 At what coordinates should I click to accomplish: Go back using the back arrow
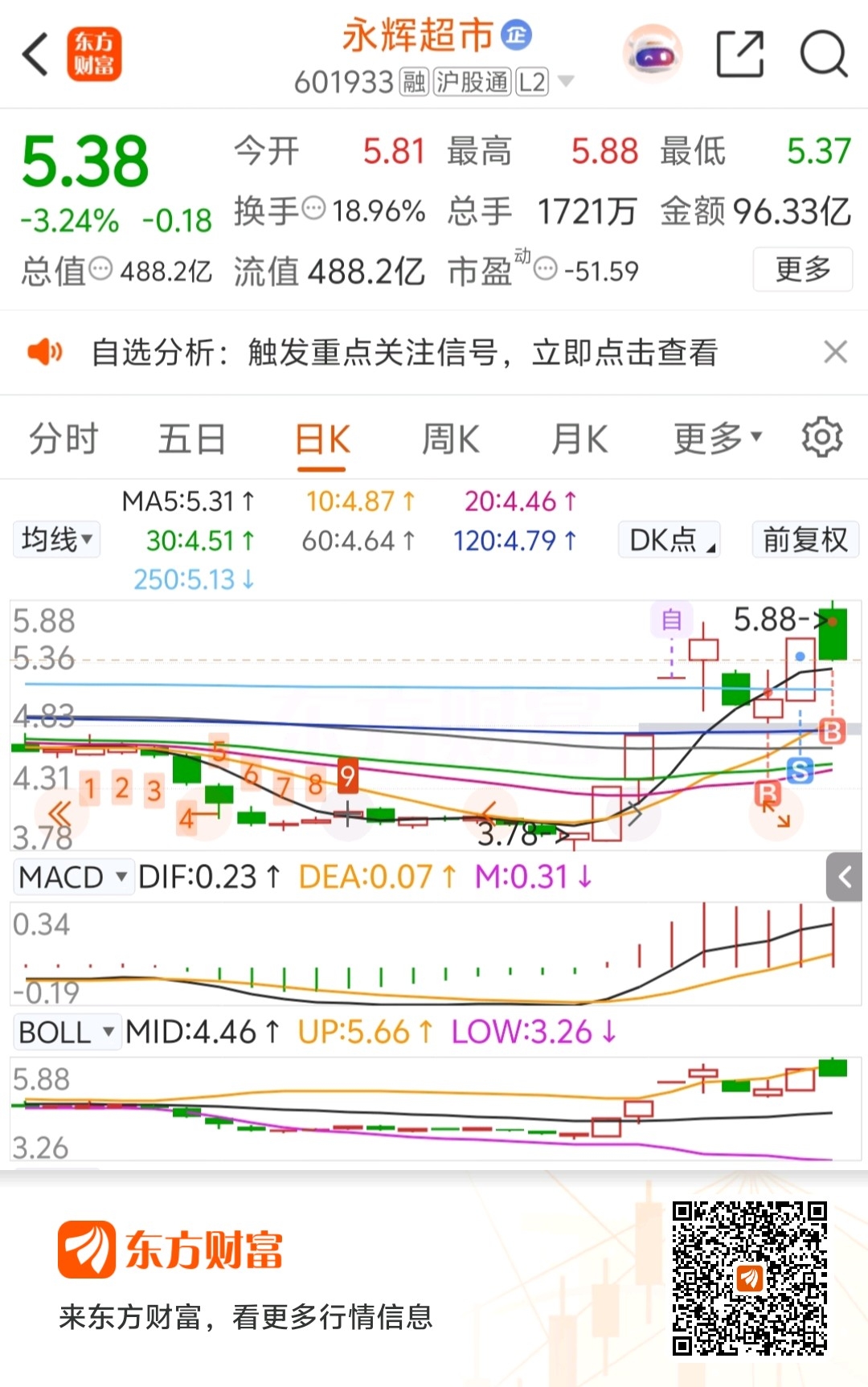[x=35, y=55]
